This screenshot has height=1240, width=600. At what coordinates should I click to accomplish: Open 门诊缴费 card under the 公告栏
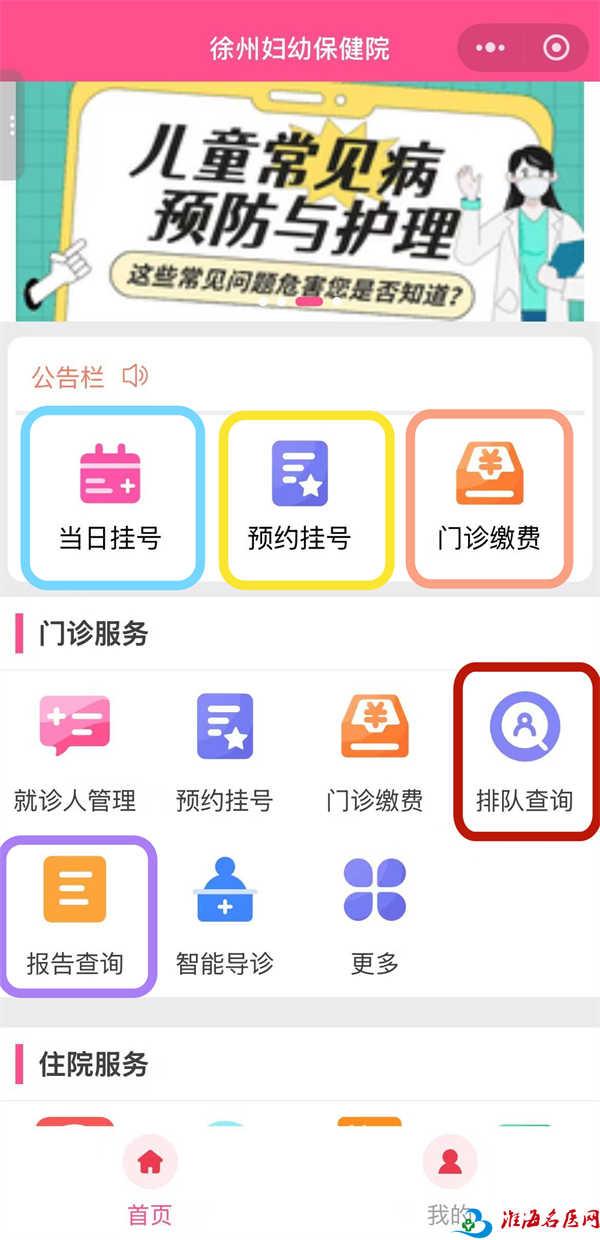[490, 496]
